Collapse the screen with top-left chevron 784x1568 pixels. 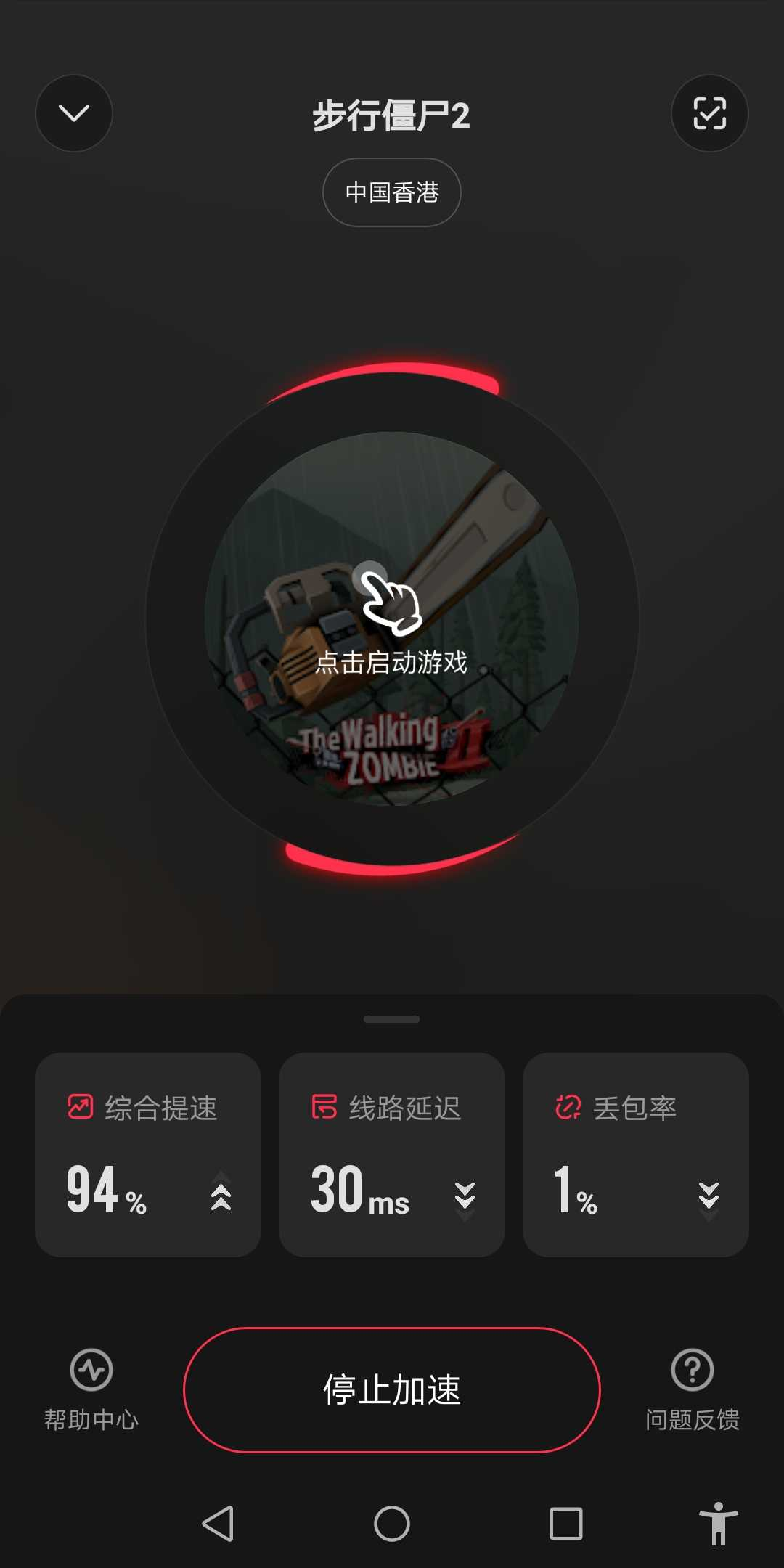73,113
